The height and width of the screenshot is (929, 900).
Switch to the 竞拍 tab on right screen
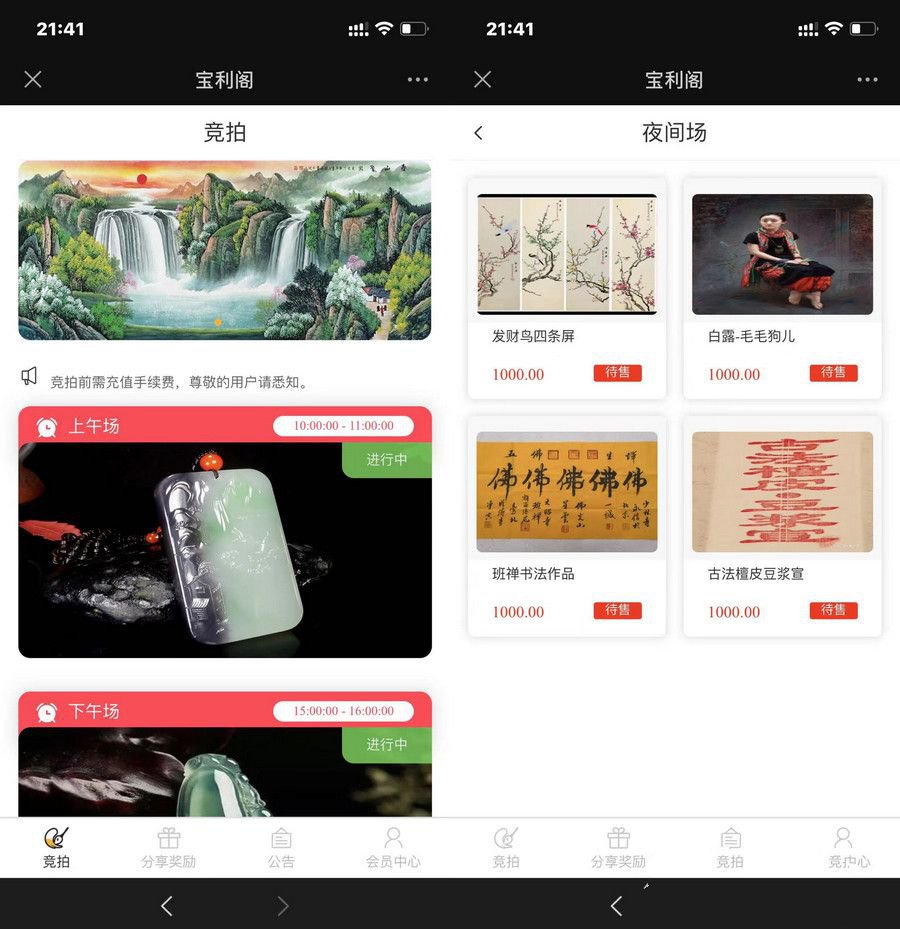(505, 843)
